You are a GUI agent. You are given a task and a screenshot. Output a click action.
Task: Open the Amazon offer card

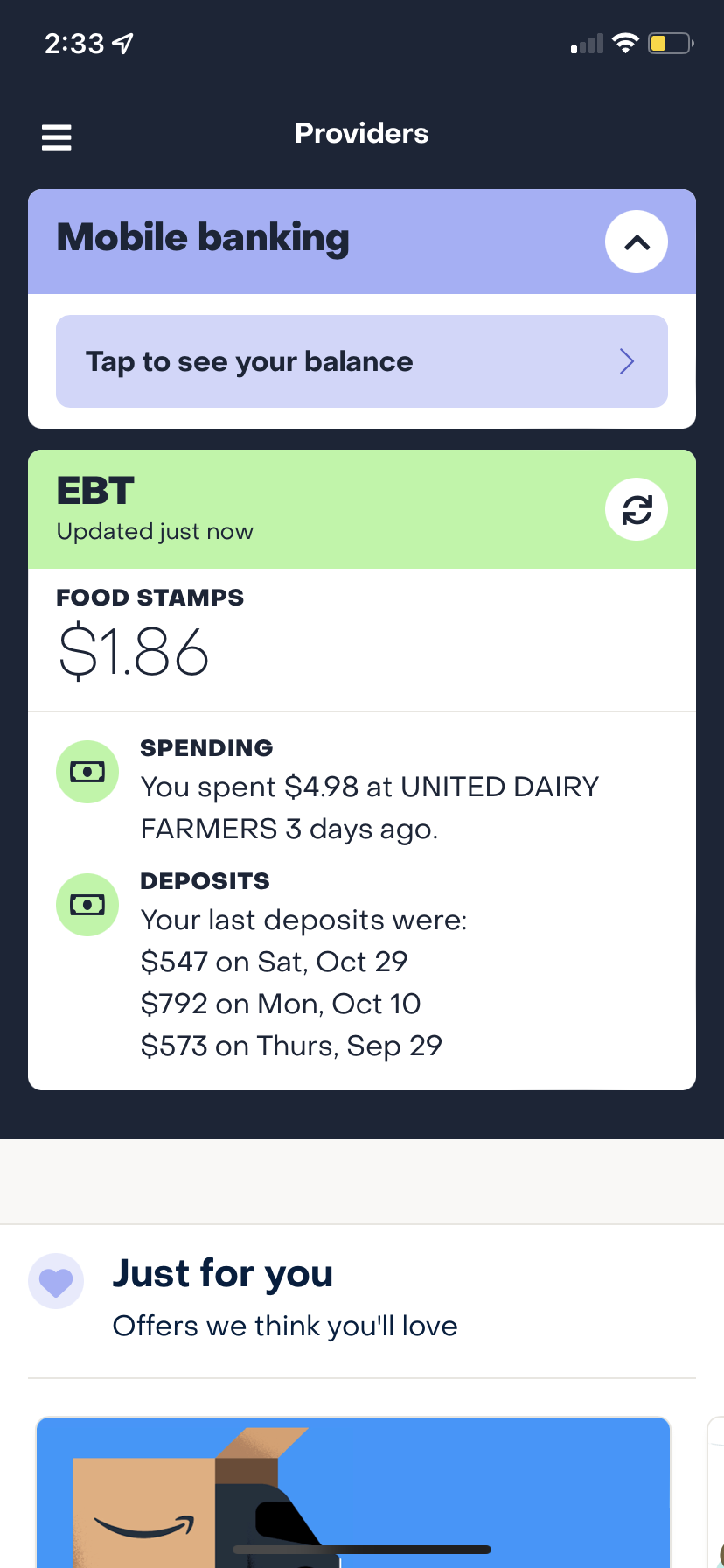click(x=353, y=1492)
